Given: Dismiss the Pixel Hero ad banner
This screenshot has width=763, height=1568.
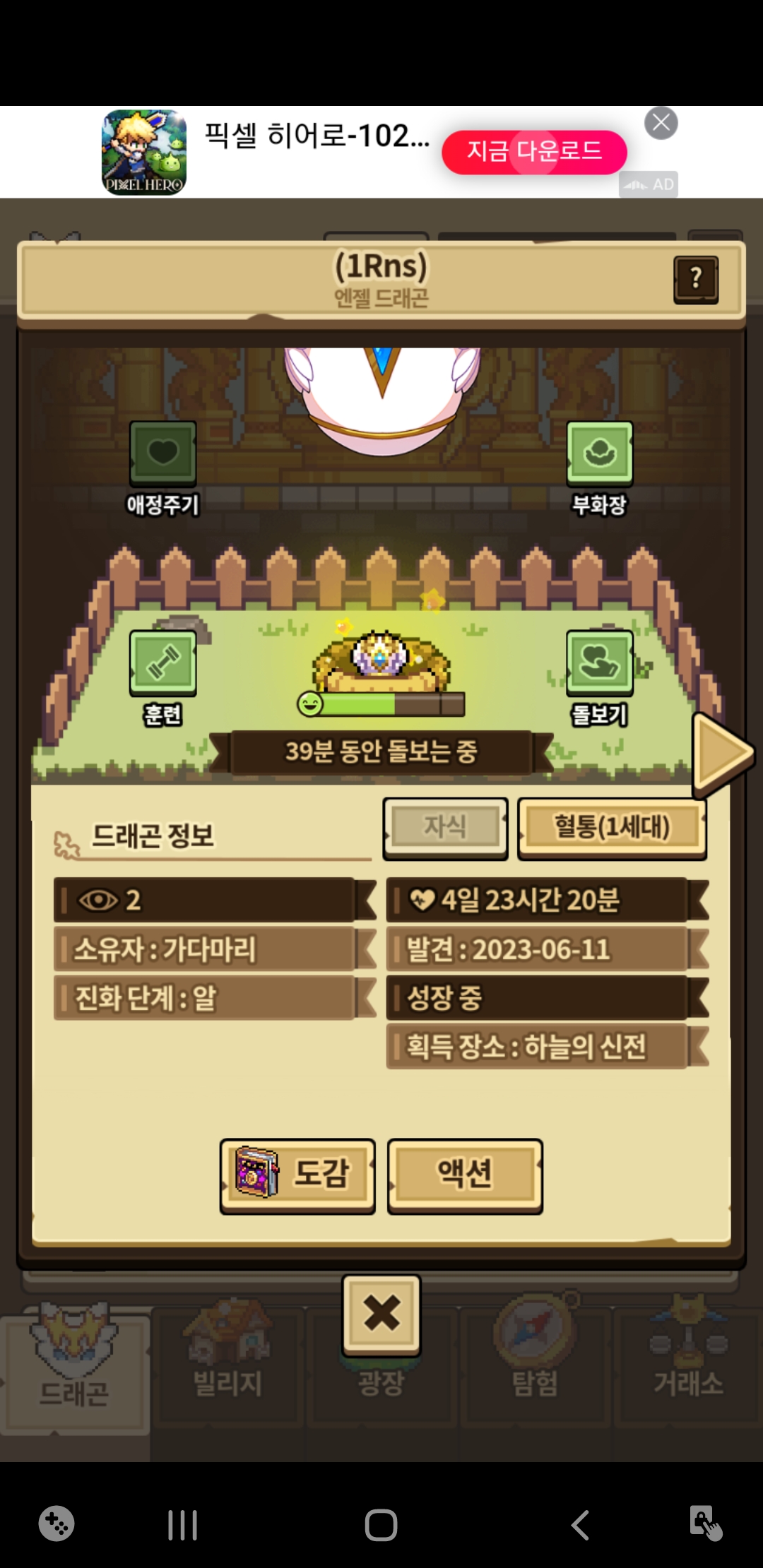Looking at the screenshot, I should point(661,124).
